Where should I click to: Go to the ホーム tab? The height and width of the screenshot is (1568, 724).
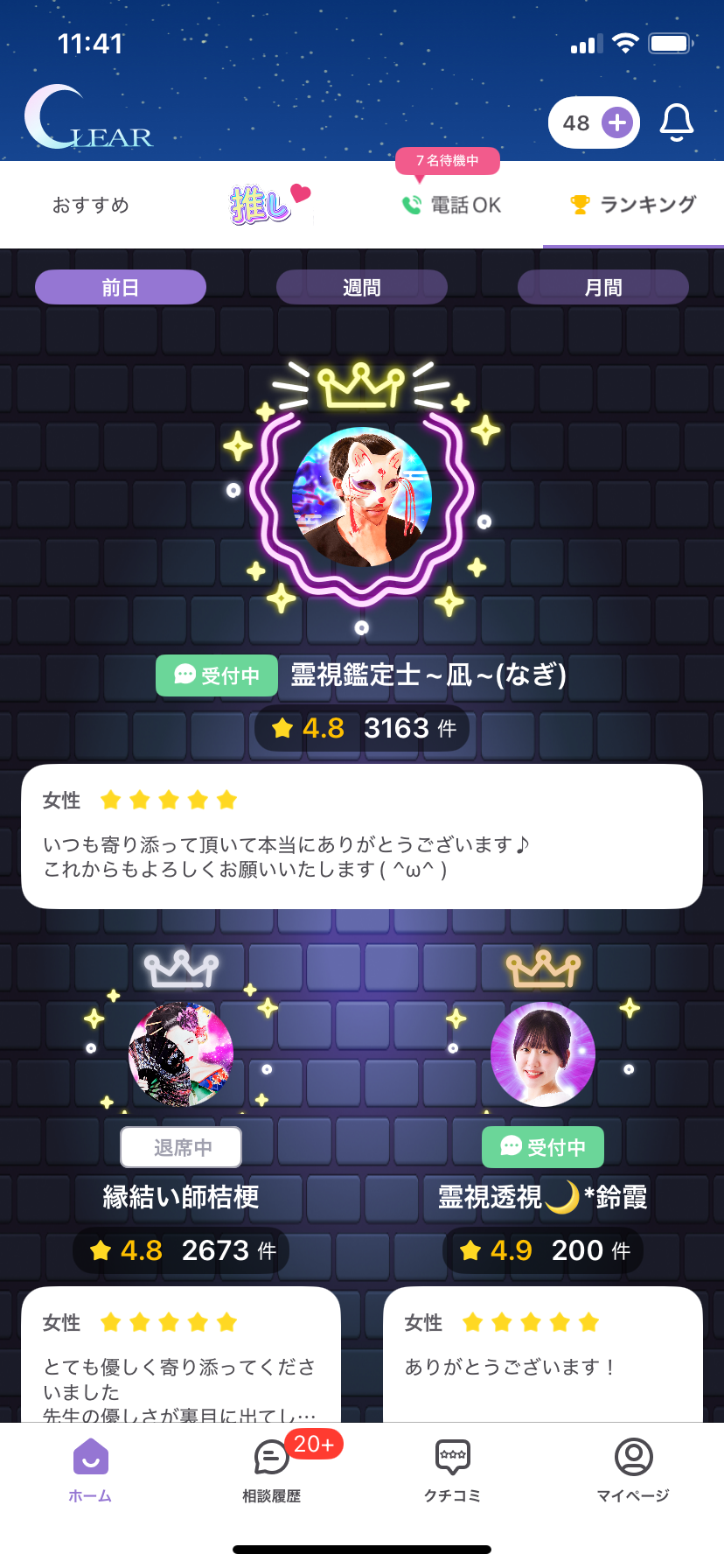[x=91, y=1468]
